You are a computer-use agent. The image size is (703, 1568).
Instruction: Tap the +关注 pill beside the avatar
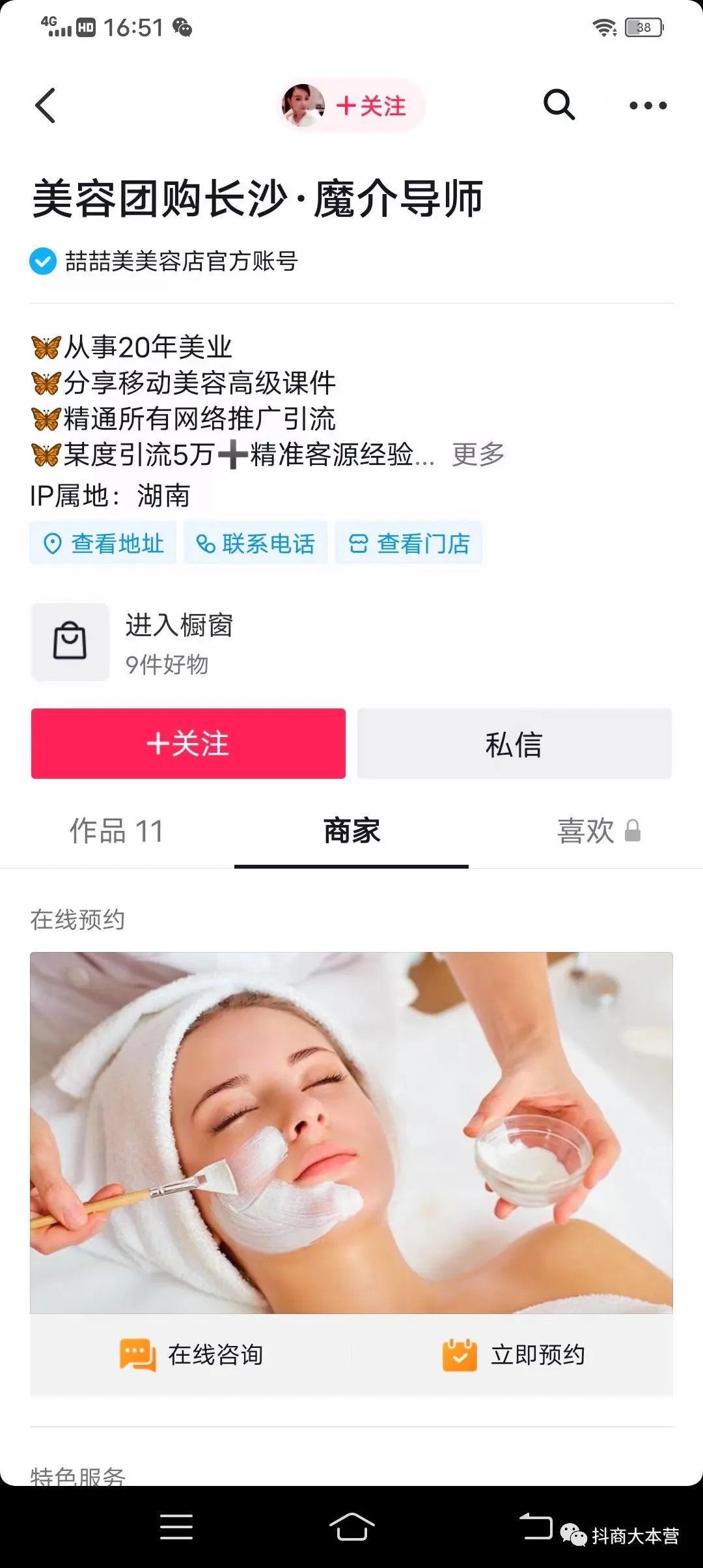371,105
